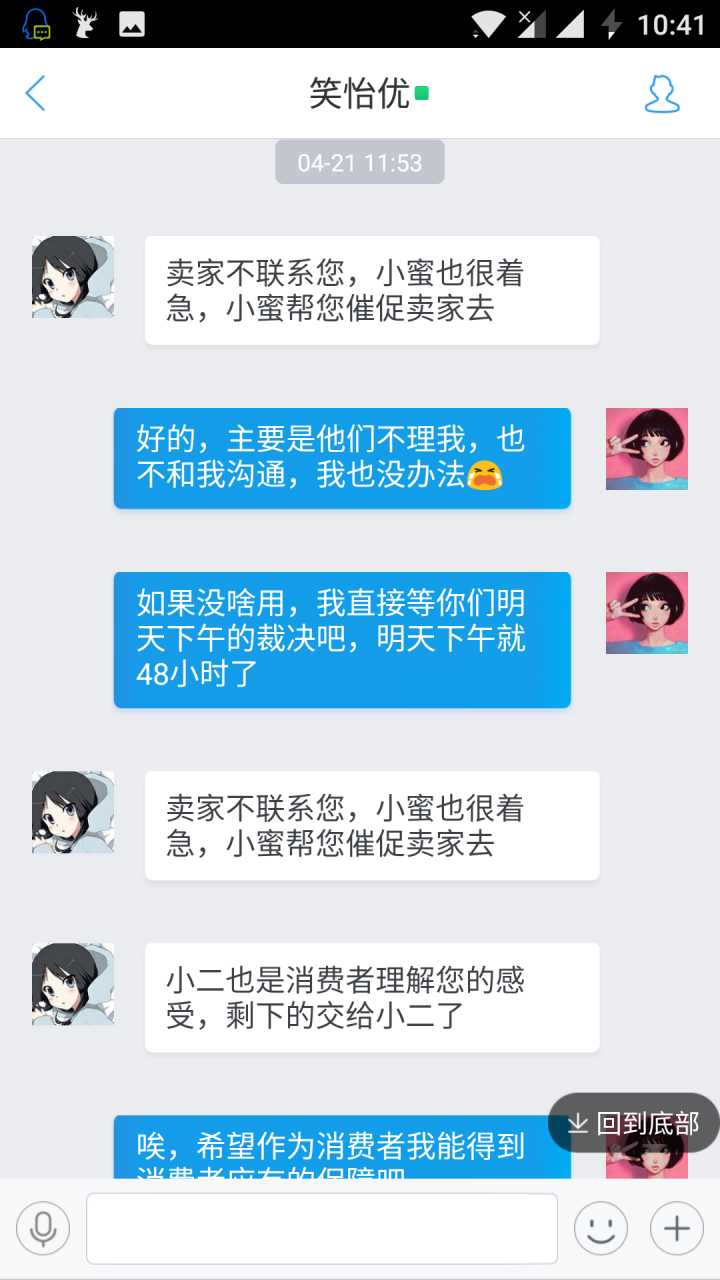
Task: Open my avatar beside 好的，主要是他们不理我
Action: coord(646,449)
